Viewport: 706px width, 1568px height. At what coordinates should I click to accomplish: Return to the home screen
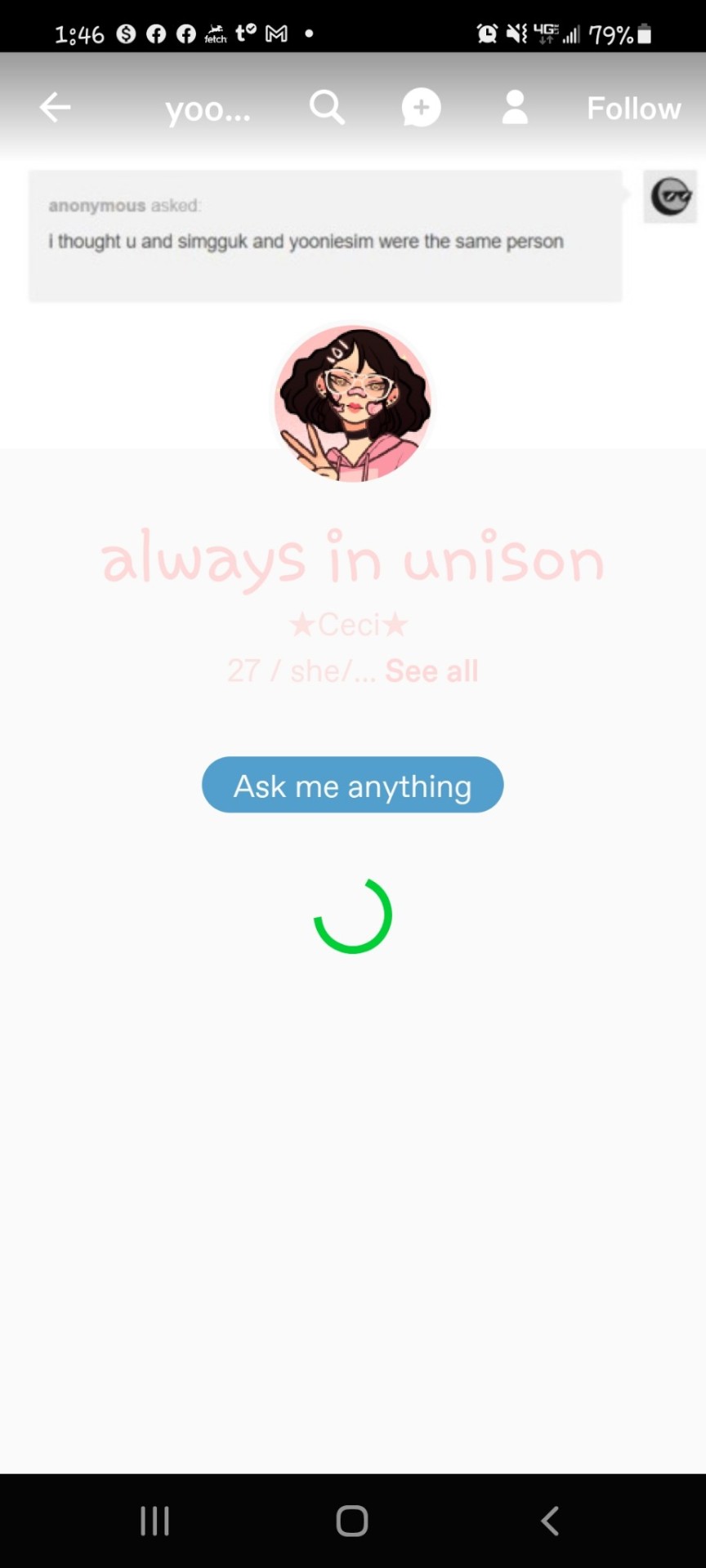click(352, 1521)
